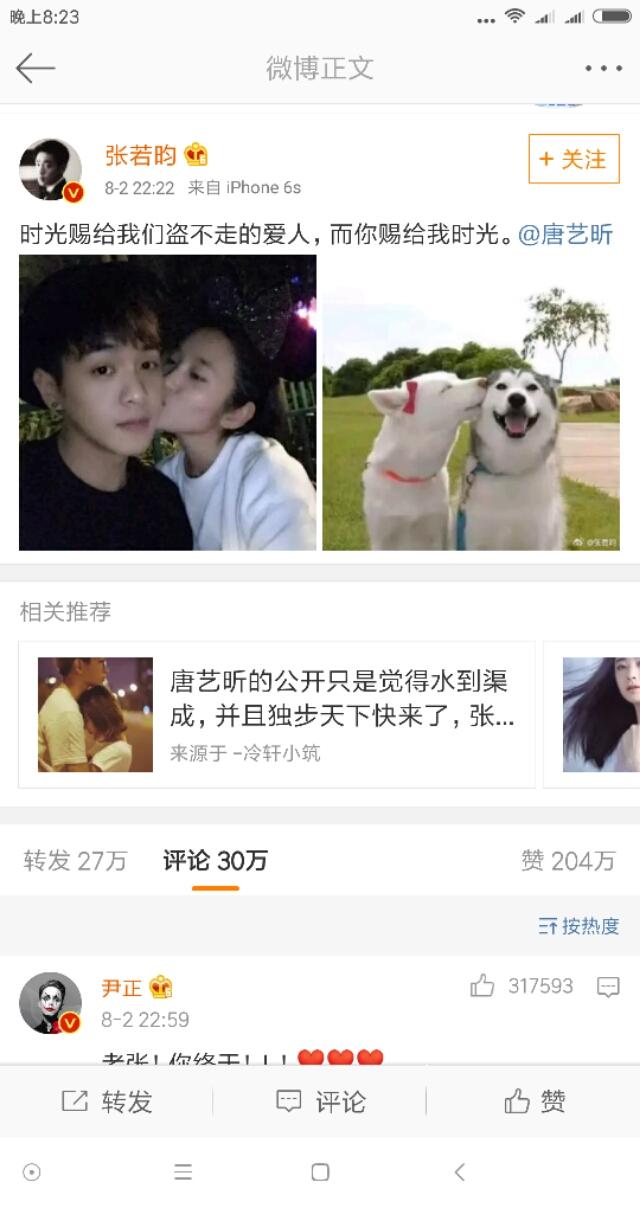Like the post with bottom 赞 button
The height and width of the screenshot is (1208, 640).
pos(534,1101)
